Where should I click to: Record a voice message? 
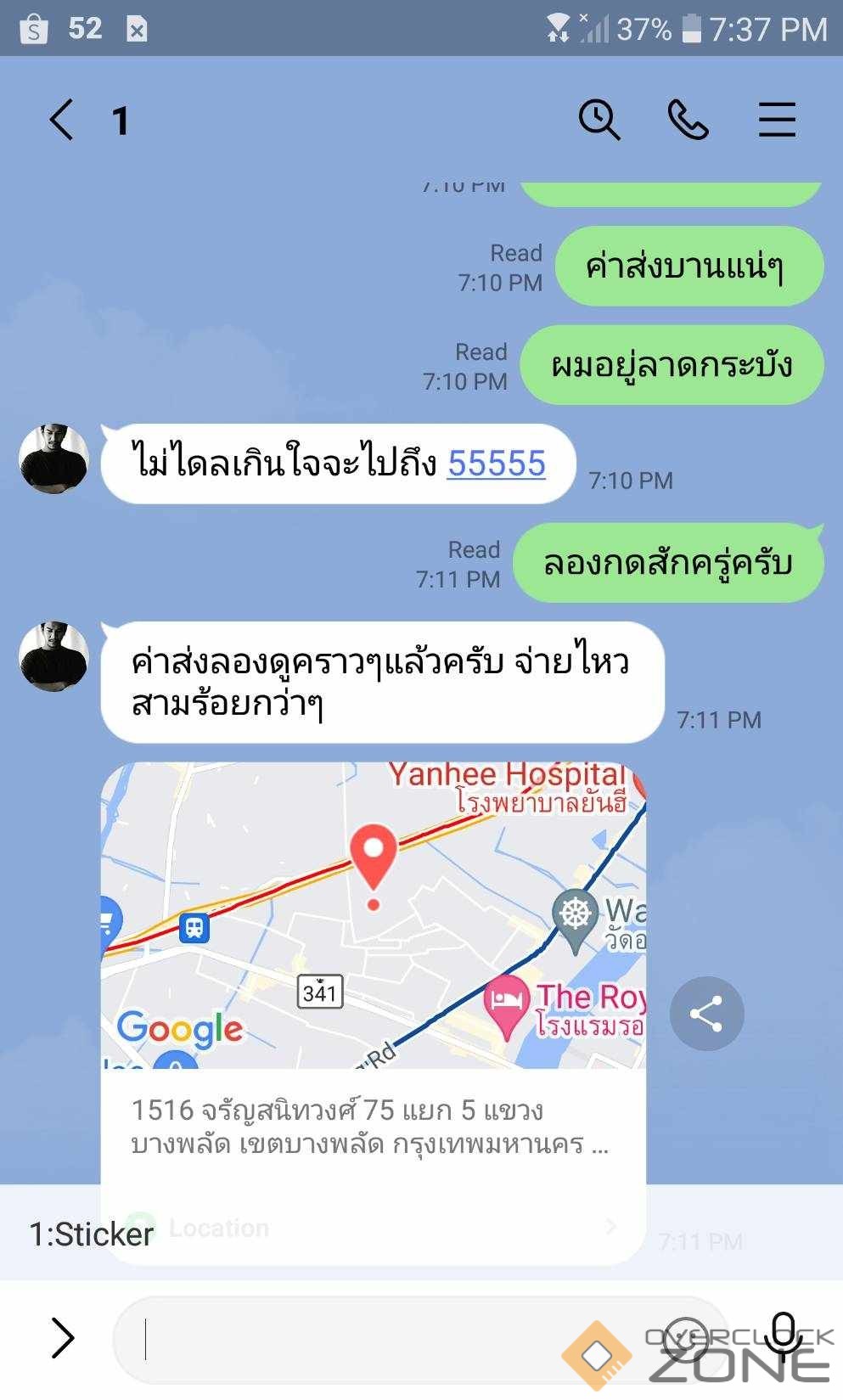783,1336
